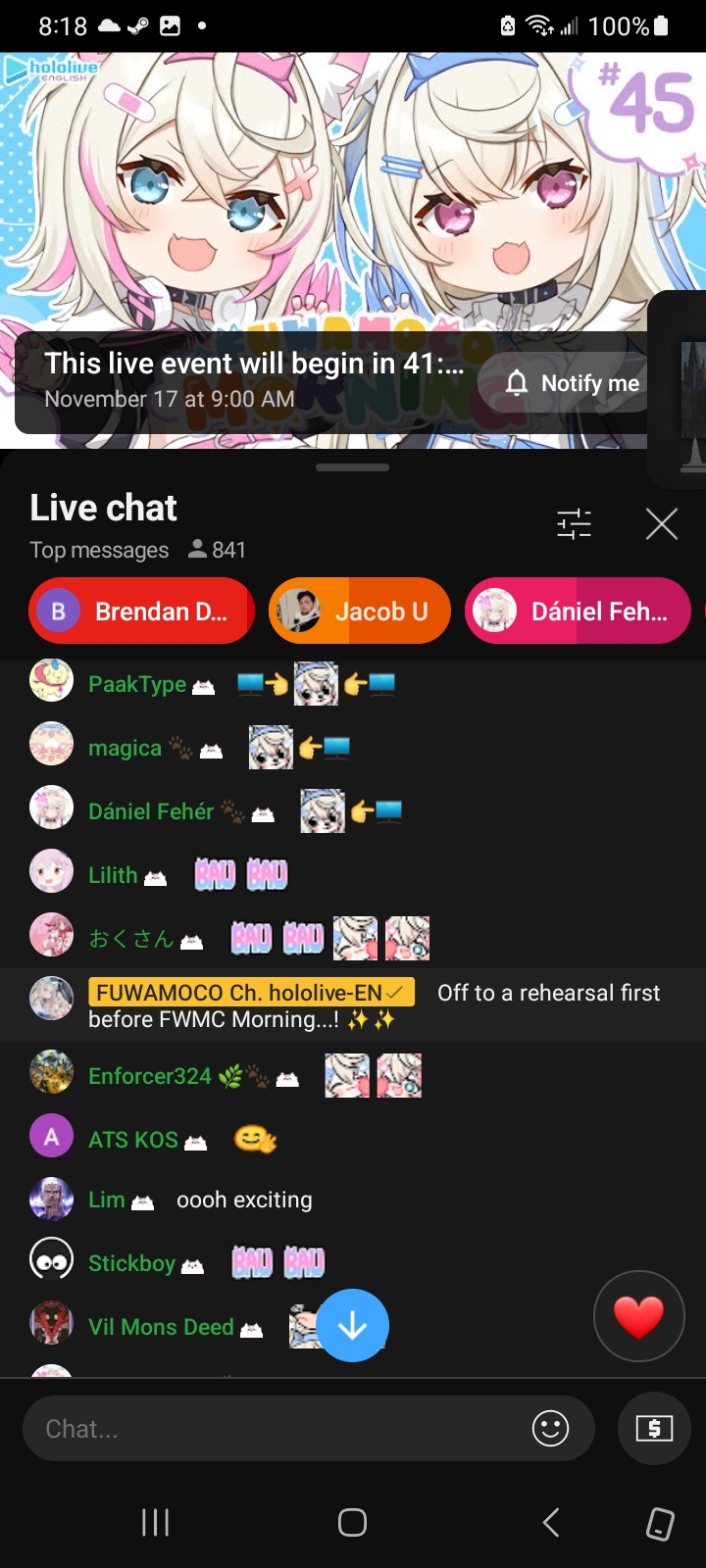This screenshot has height=1568, width=706.
Task: Open Jacob U's Super Chat chip
Action: 360,612
